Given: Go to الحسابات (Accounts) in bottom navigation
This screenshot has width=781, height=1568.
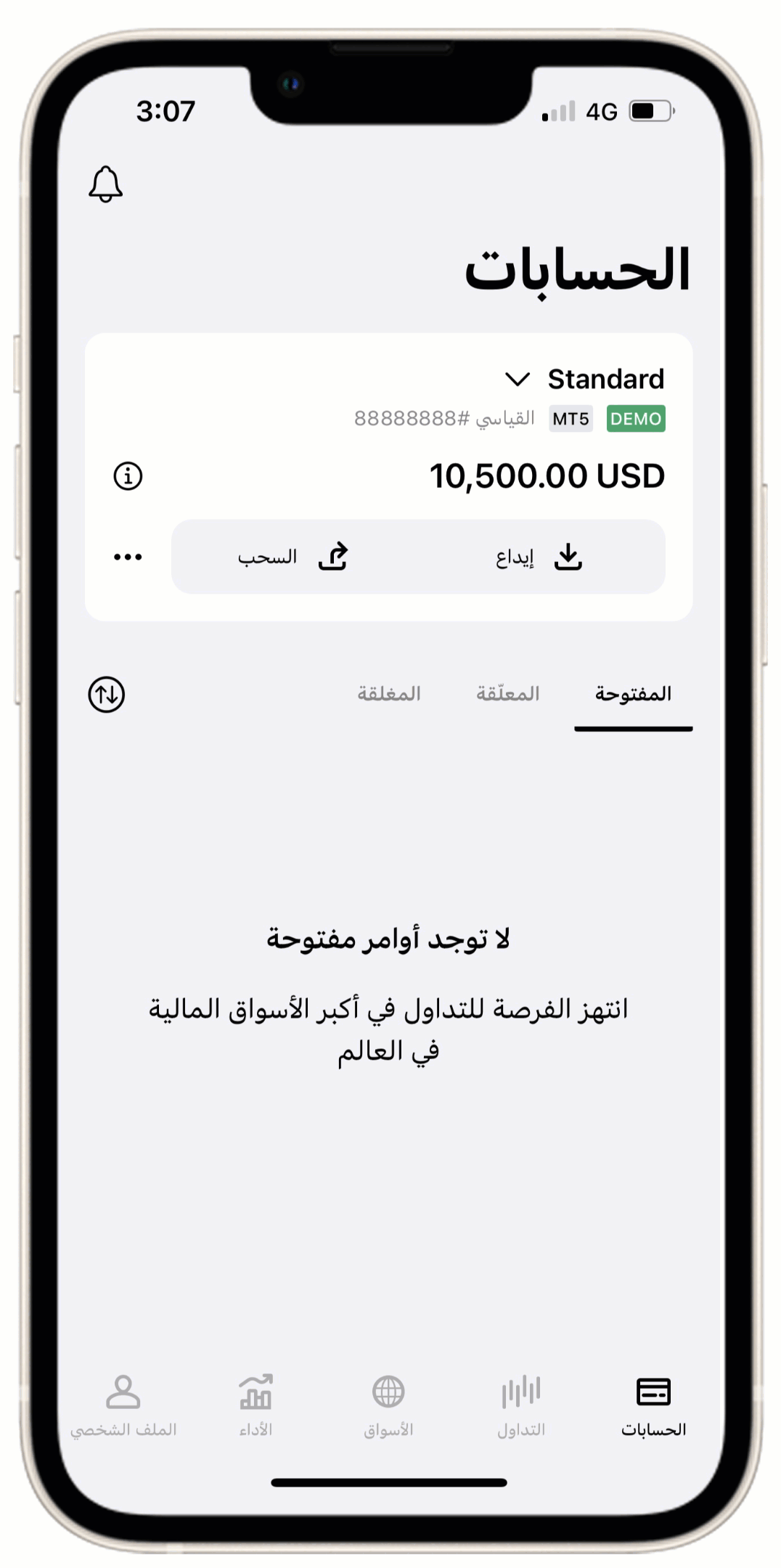Looking at the screenshot, I should tap(653, 1406).
